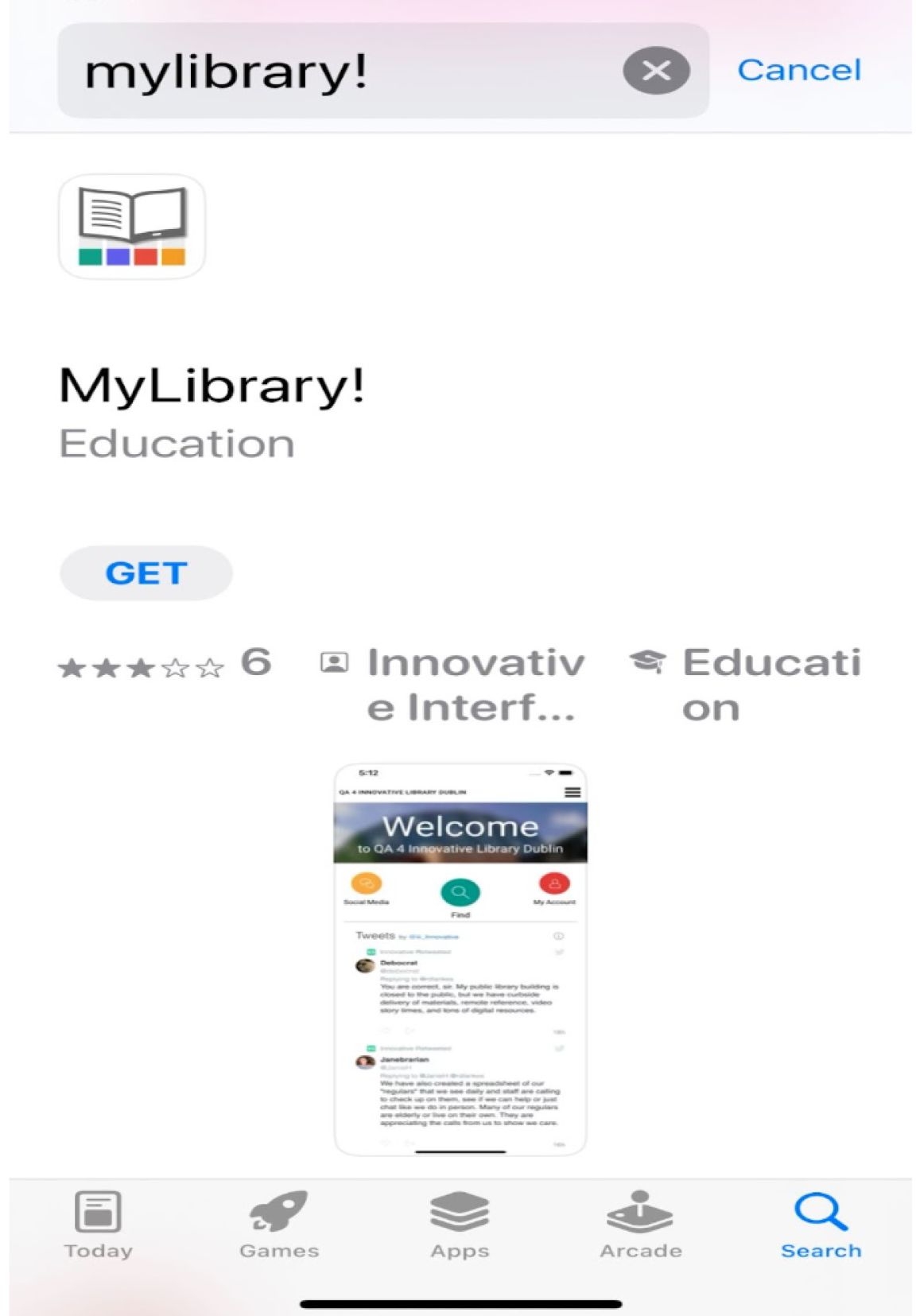Viewport: 916px width, 1316px height.
Task: Open the MyLibrary! app icon
Action: [x=132, y=227]
